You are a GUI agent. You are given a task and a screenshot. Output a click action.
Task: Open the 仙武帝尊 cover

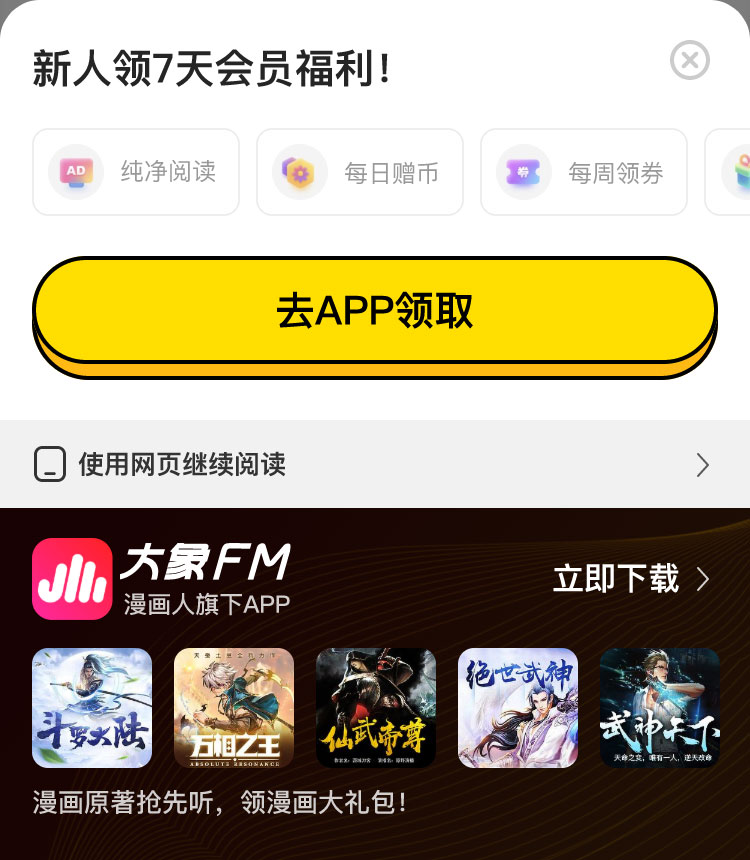click(x=376, y=708)
